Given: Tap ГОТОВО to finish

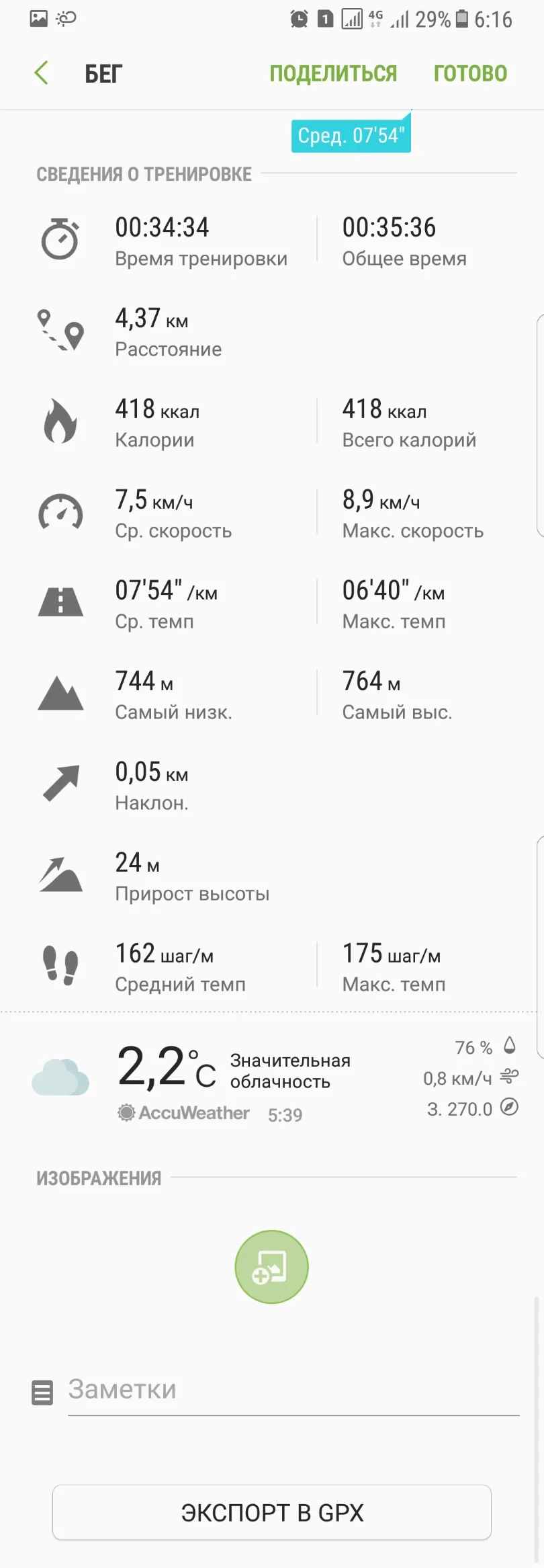Looking at the screenshot, I should click(470, 73).
